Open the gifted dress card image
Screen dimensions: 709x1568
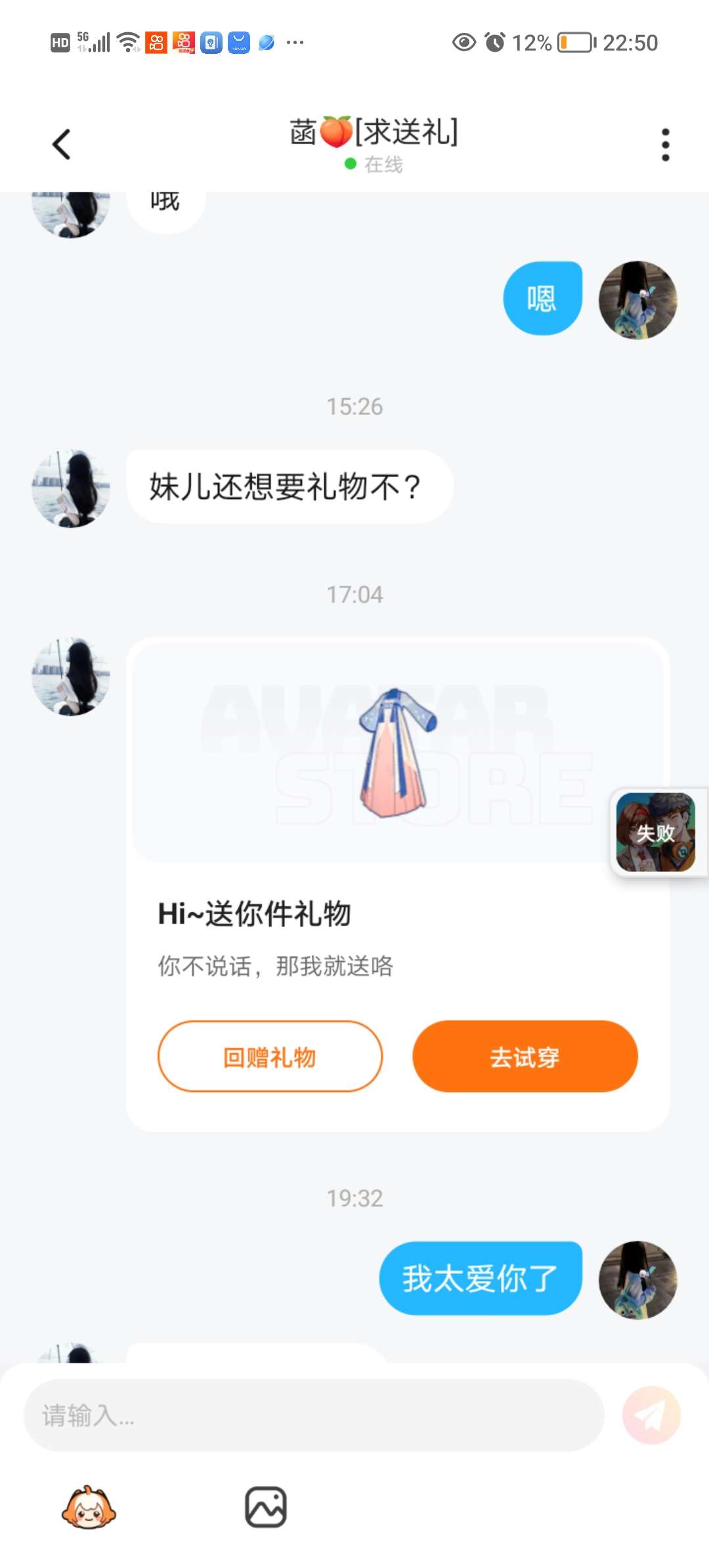click(x=398, y=752)
